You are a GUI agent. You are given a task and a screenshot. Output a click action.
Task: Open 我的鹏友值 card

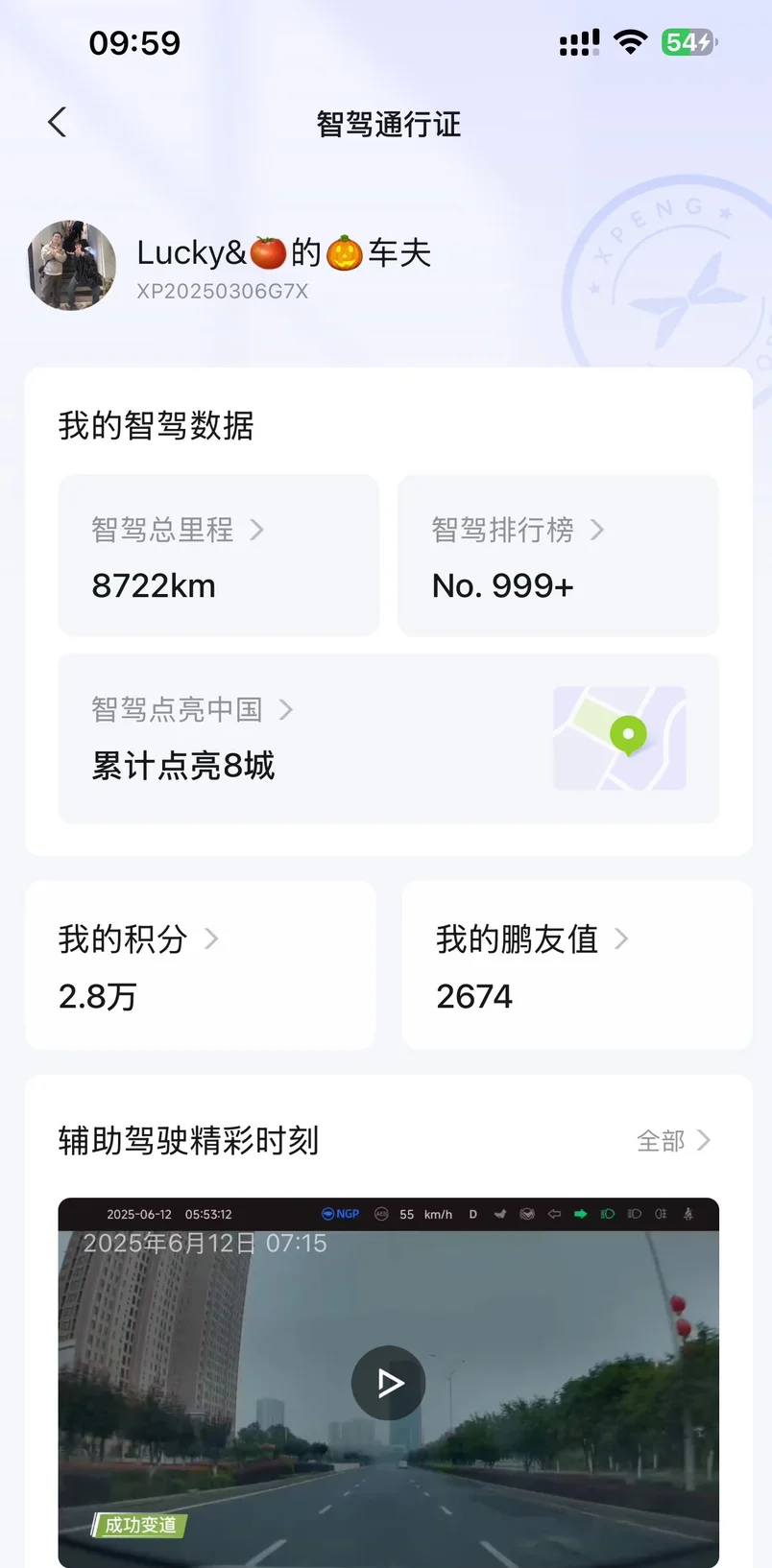[x=576, y=965]
